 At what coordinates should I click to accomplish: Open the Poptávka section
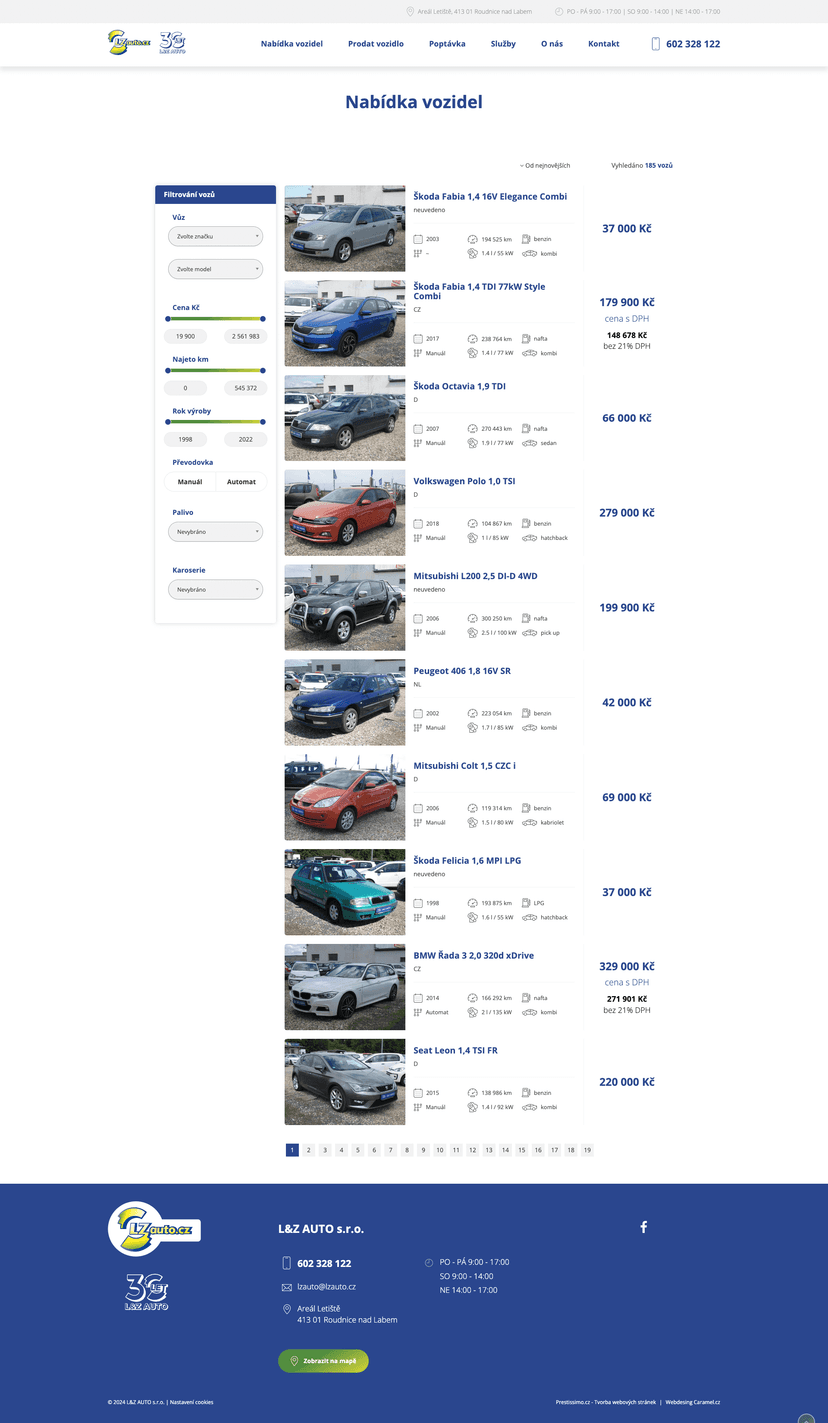tap(447, 44)
